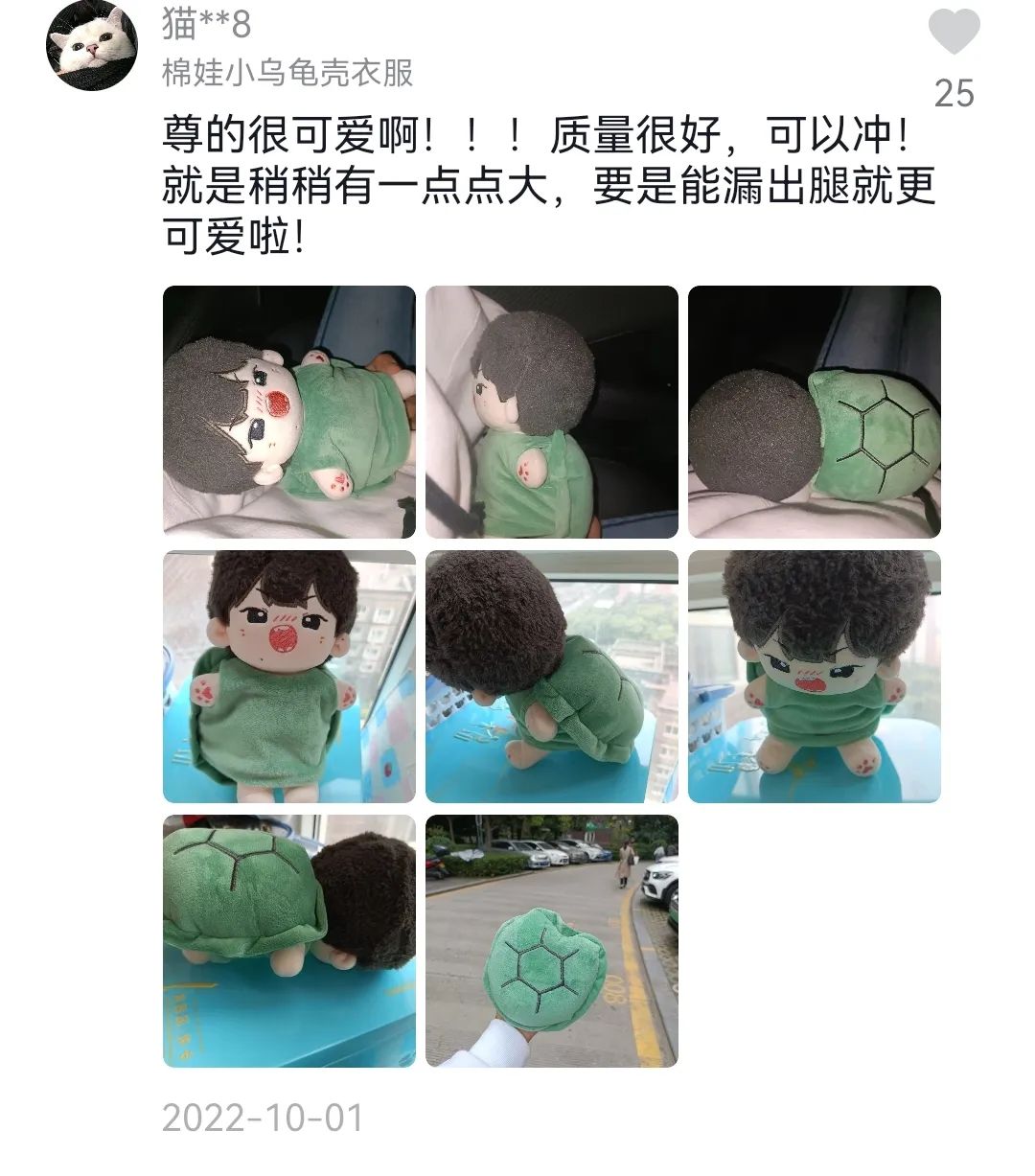This screenshot has width=1035, height=1176.
Task: View photo of shell held over street
Action: click(552, 941)
